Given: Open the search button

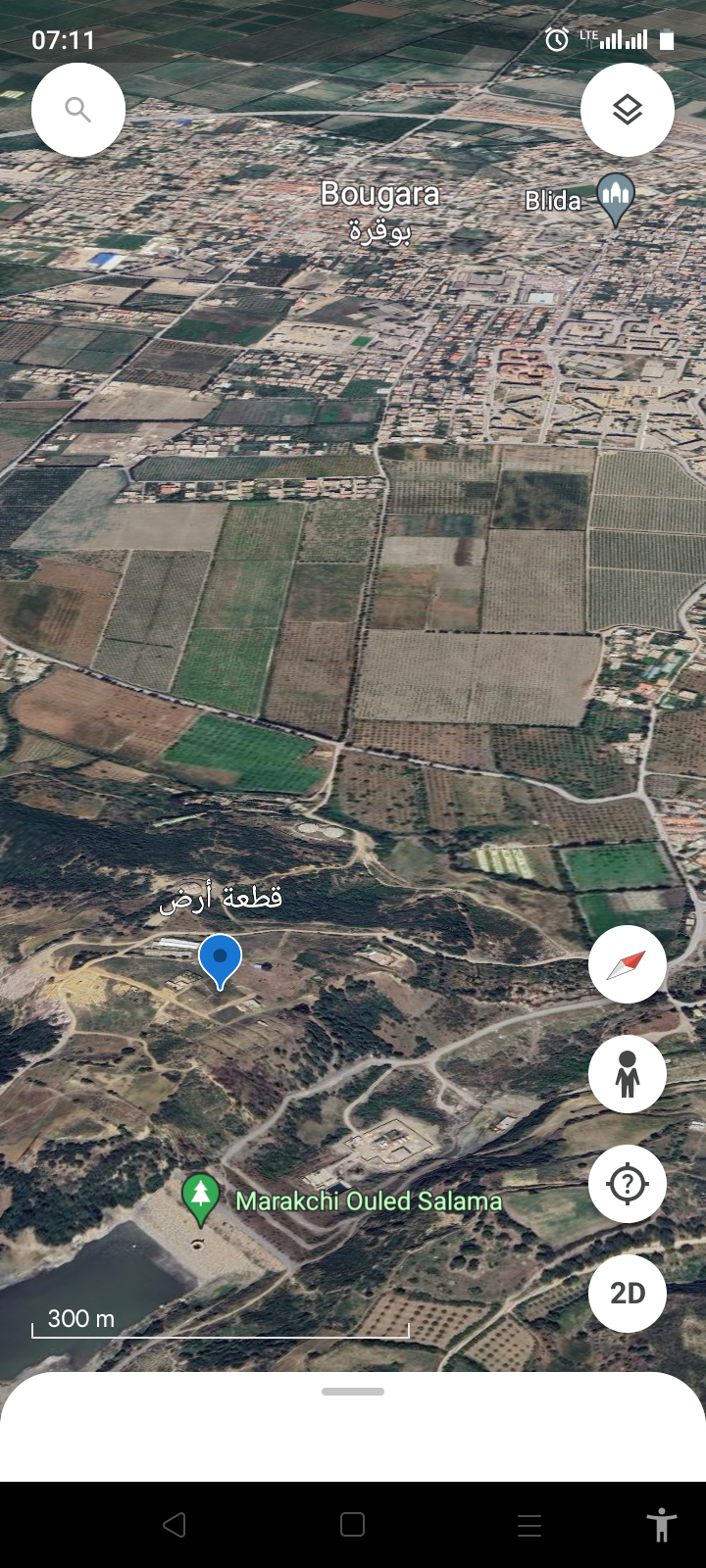Looking at the screenshot, I should [x=78, y=110].
